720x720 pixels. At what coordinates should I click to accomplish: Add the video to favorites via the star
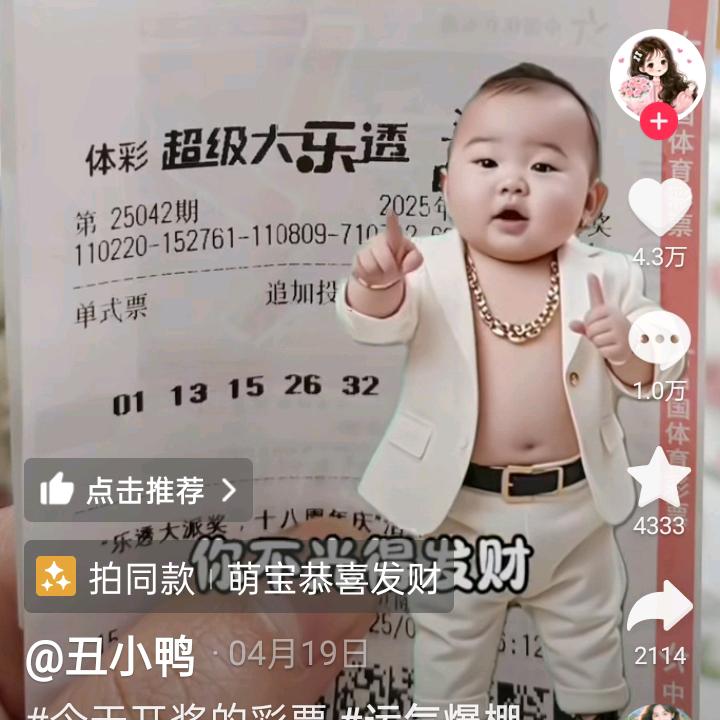(x=659, y=477)
